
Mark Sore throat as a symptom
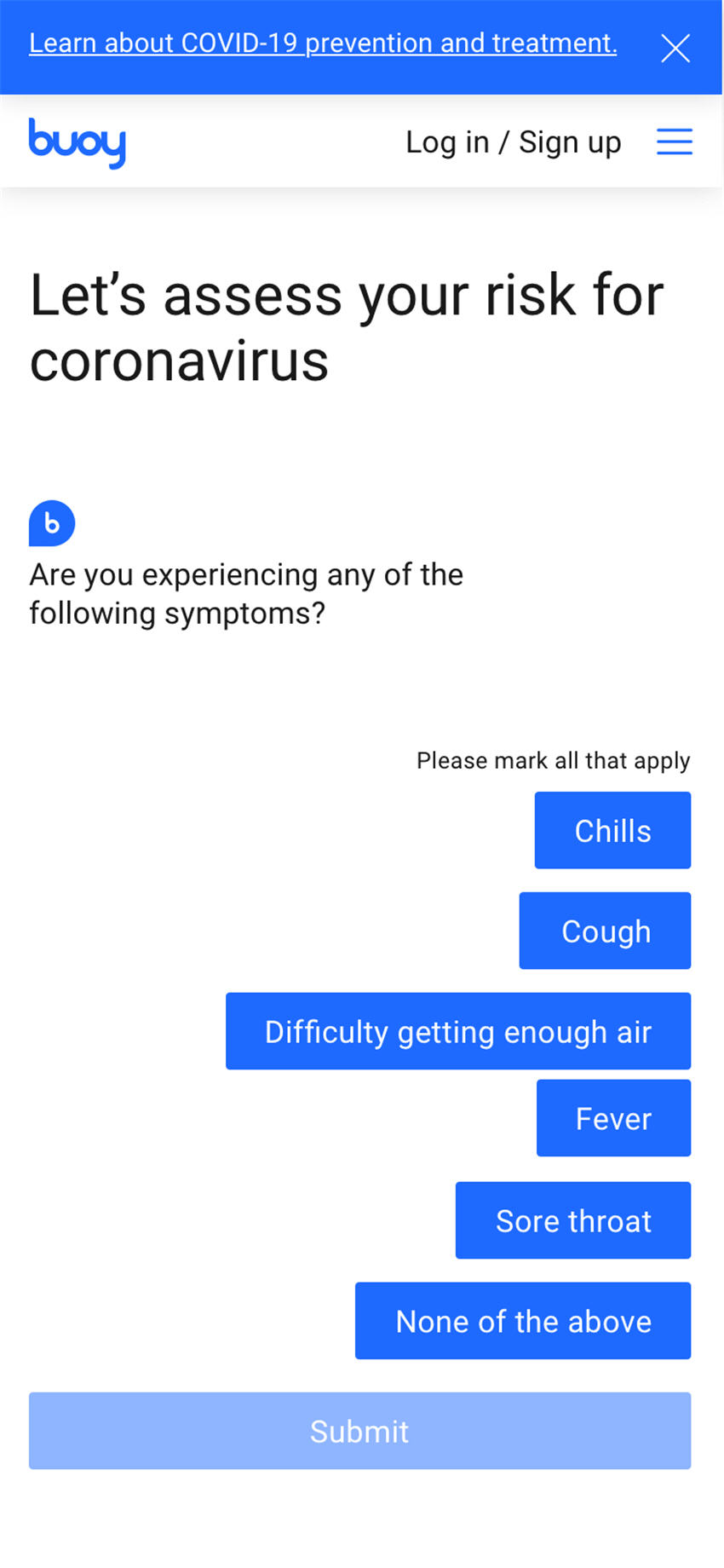[x=573, y=1220]
